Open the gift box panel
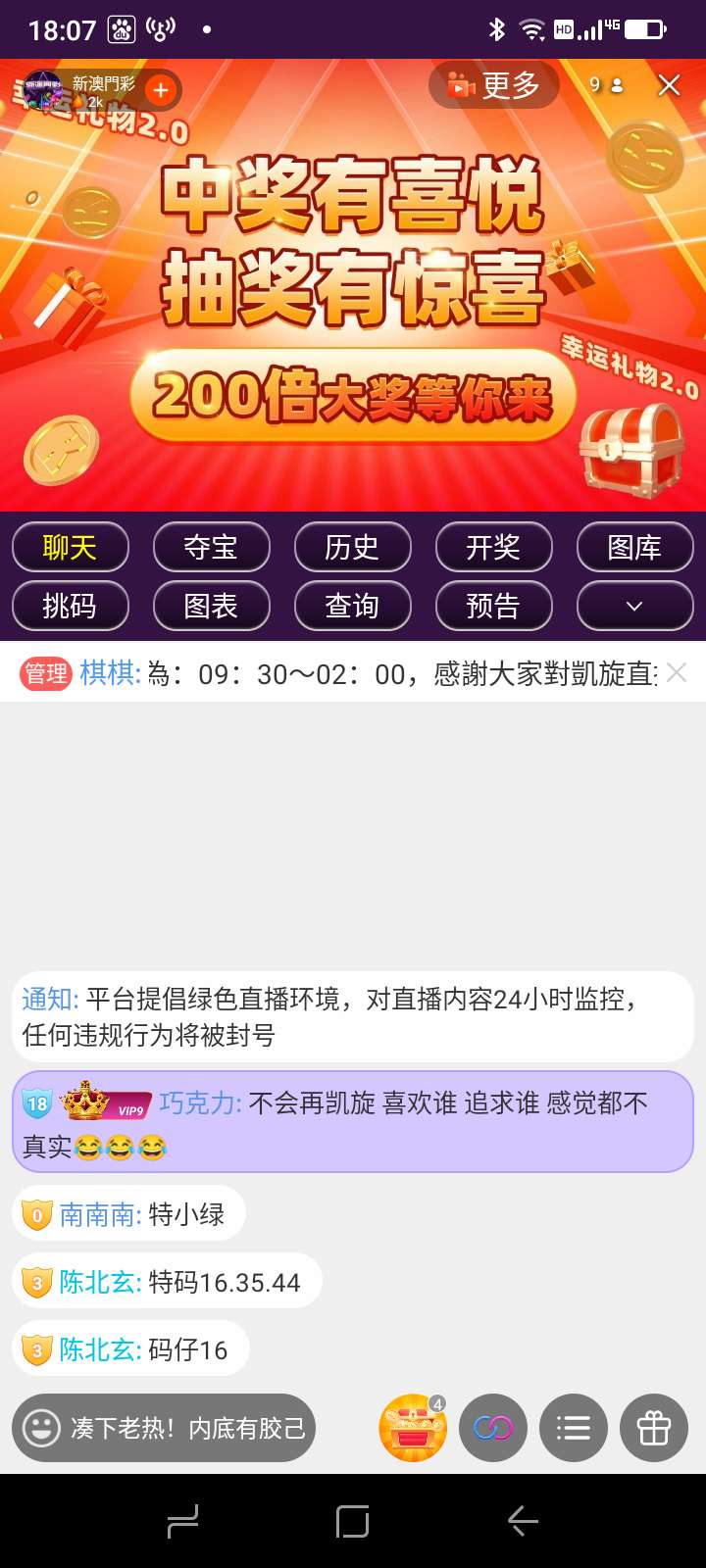706x1568 pixels. click(653, 1428)
